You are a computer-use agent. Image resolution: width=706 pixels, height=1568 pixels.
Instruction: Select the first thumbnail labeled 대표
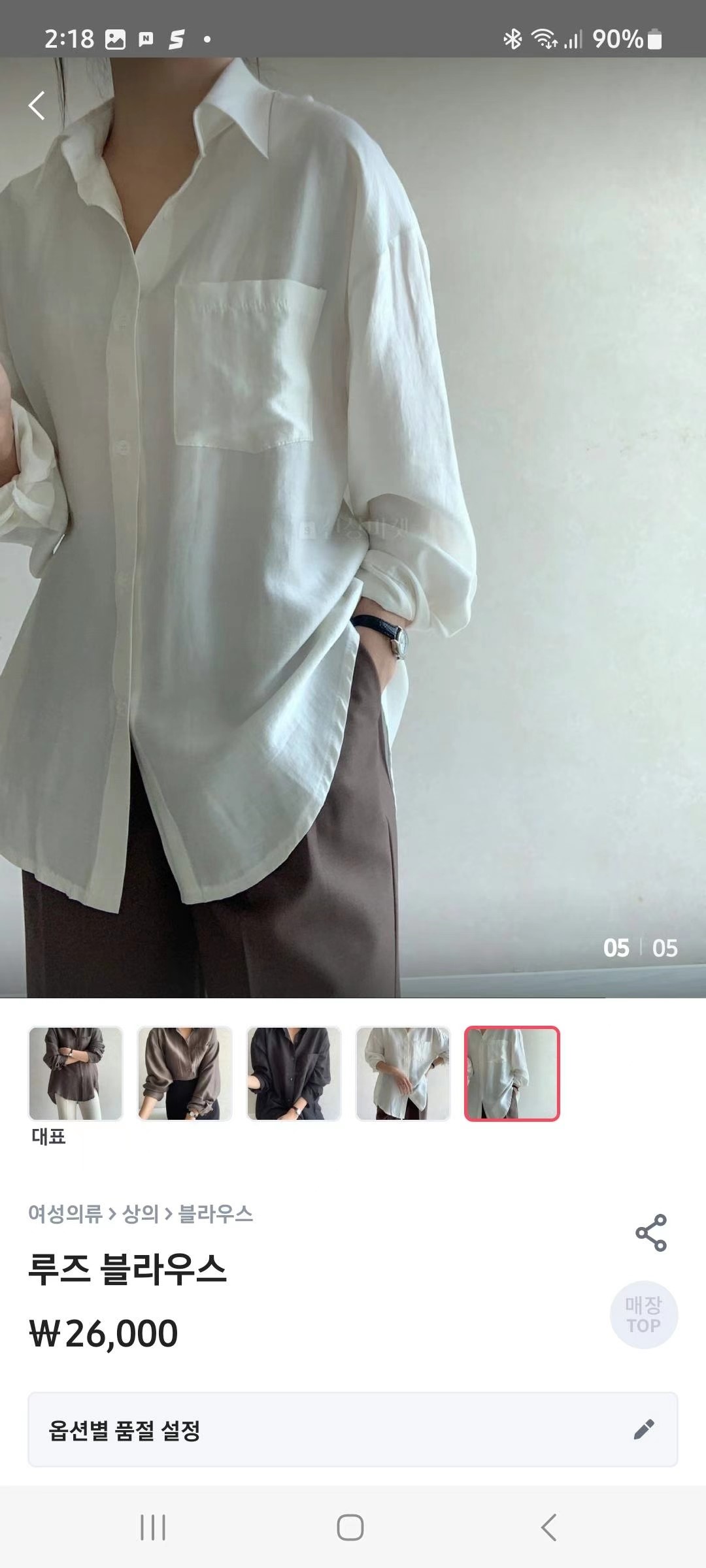[76, 1073]
